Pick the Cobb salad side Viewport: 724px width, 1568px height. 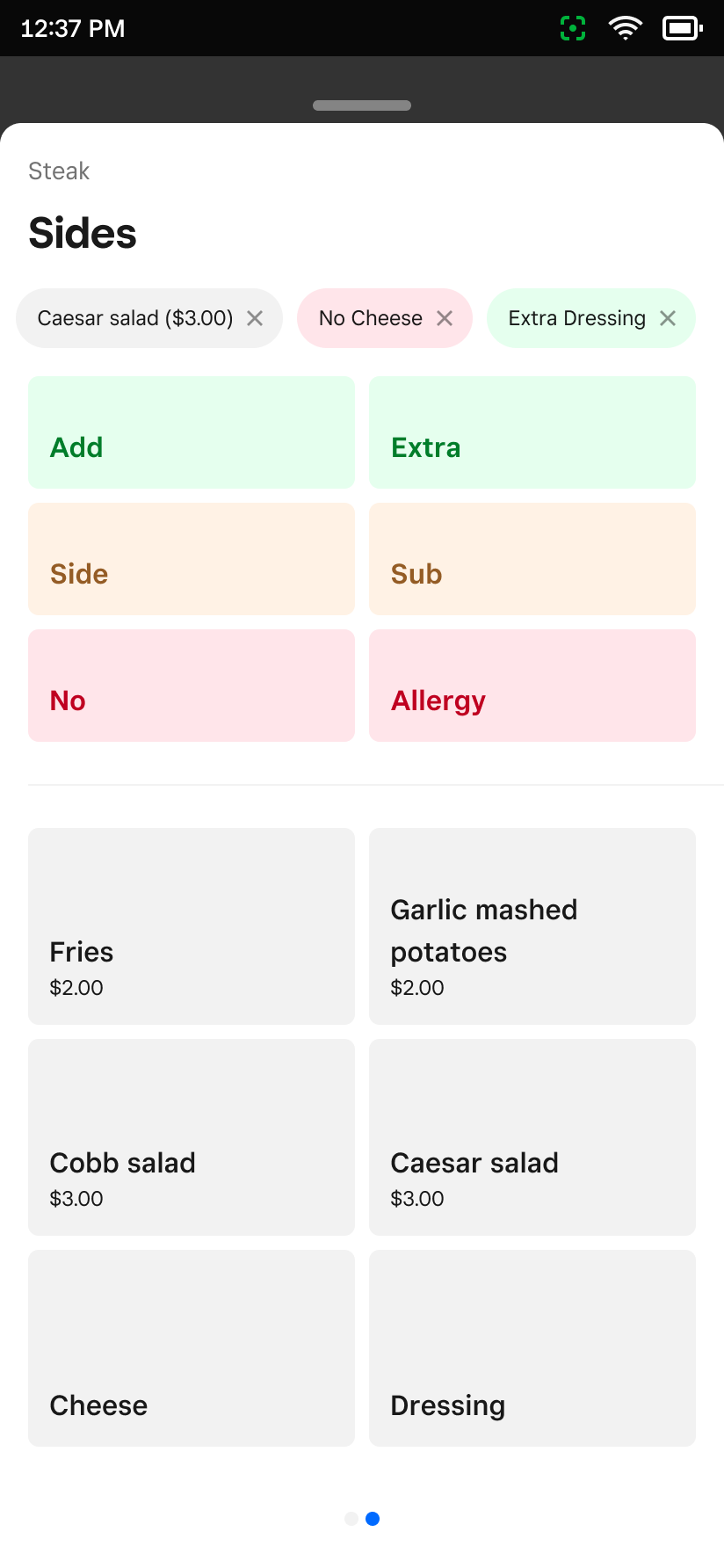[x=192, y=1137]
